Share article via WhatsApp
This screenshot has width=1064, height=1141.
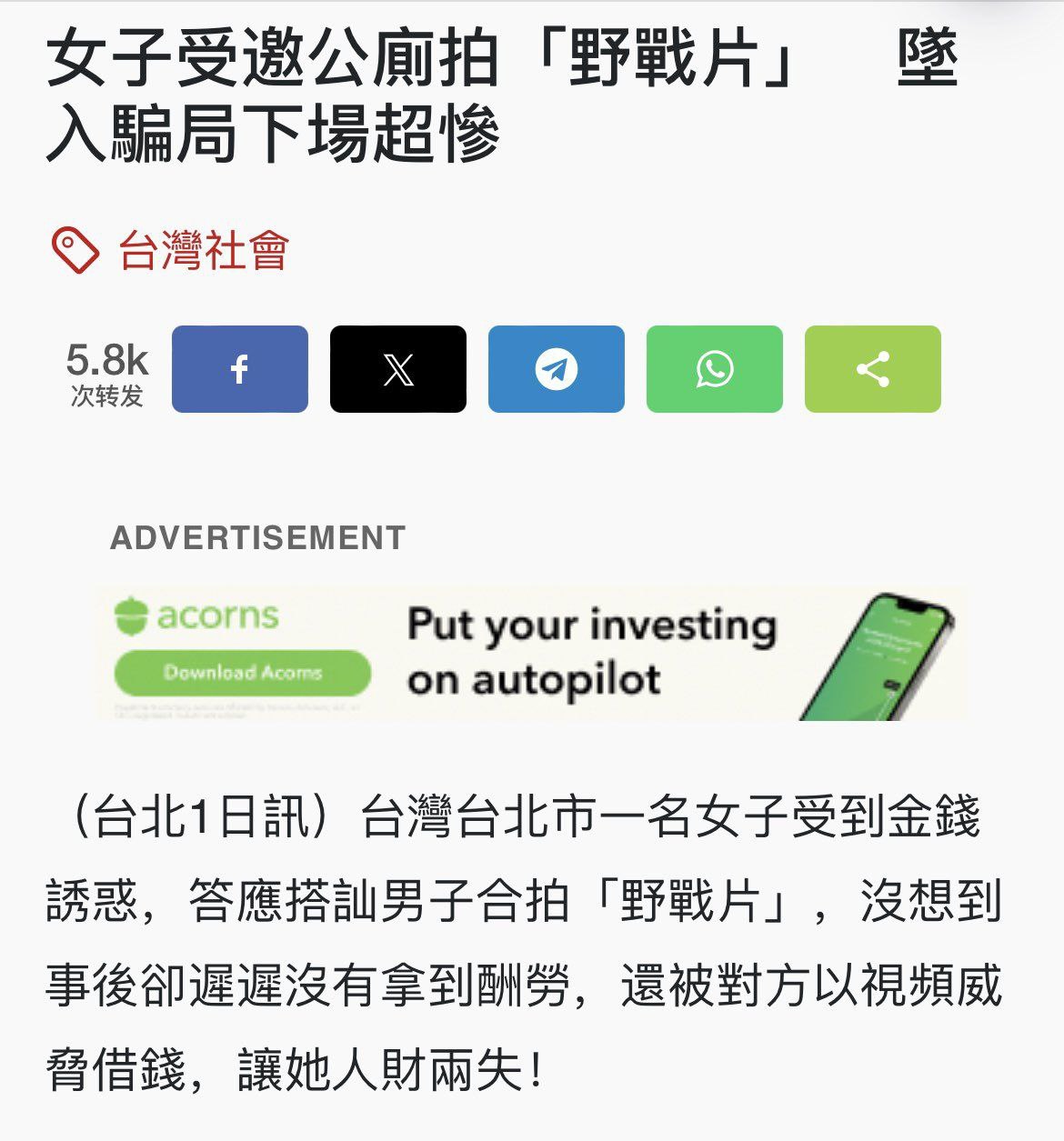click(x=714, y=369)
